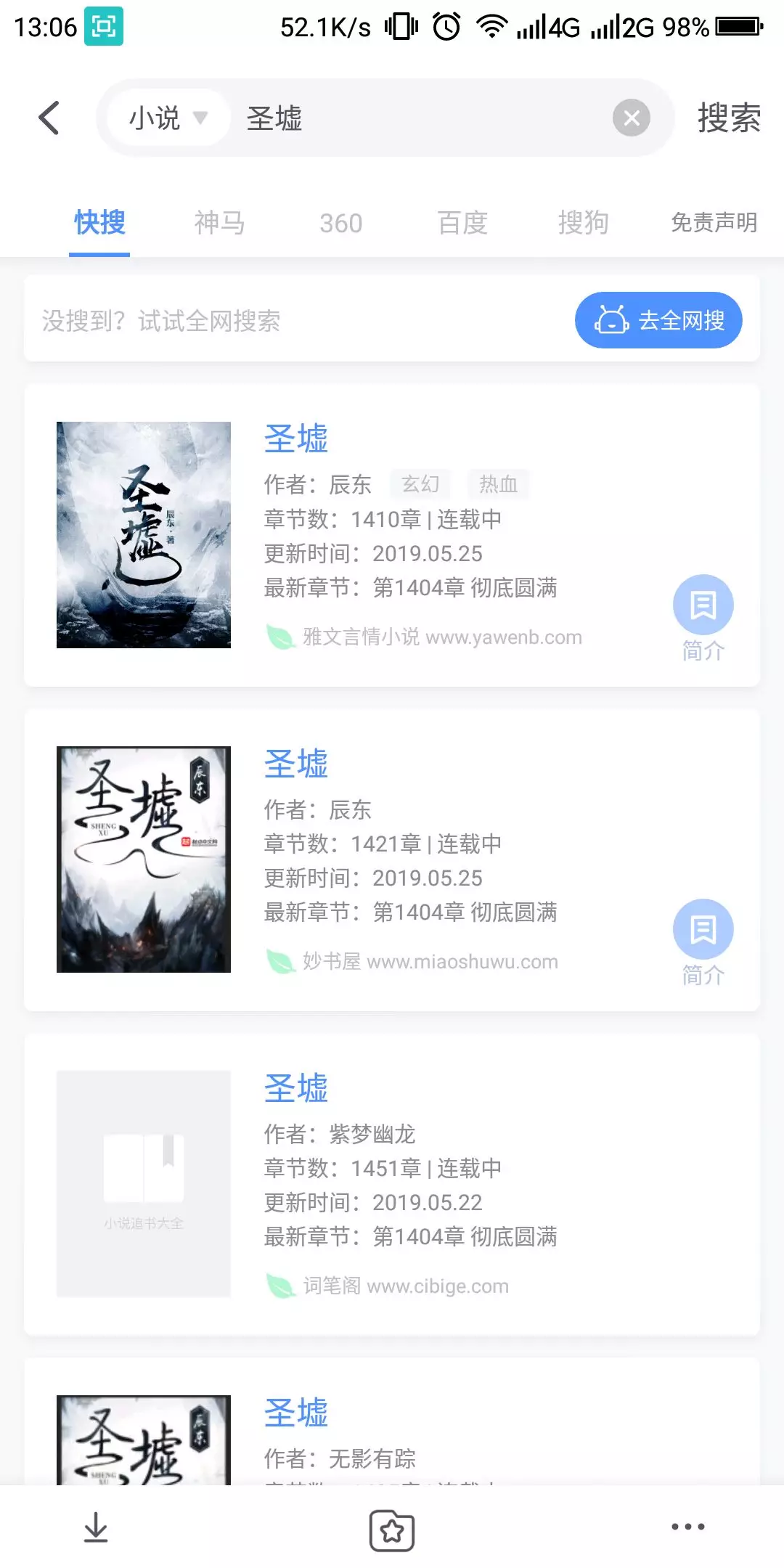784x1568 pixels.
Task: Open the 小说 category dropdown
Action: pos(168,118)
